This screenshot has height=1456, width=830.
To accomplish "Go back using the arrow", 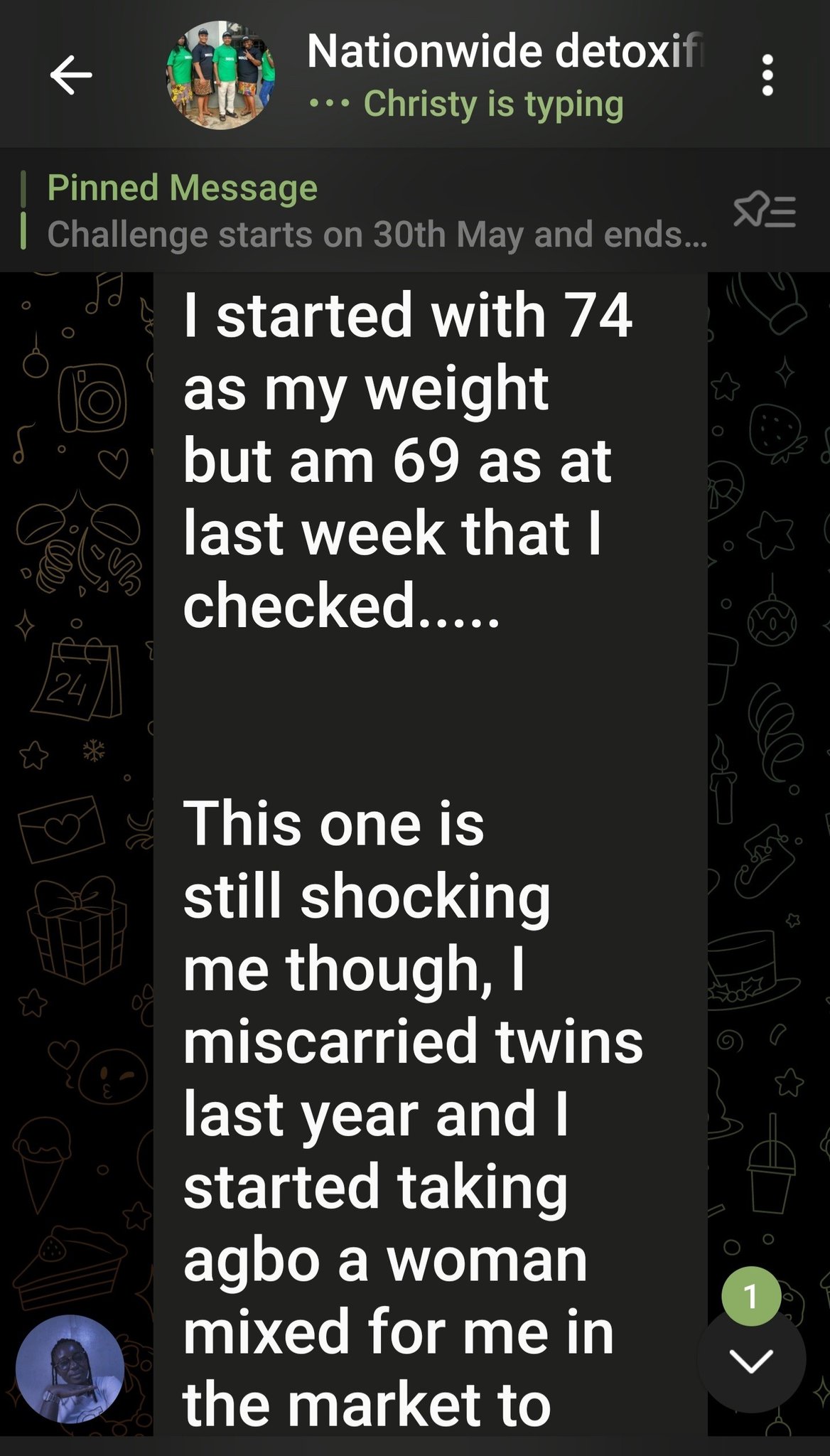I will coord(71,74).
